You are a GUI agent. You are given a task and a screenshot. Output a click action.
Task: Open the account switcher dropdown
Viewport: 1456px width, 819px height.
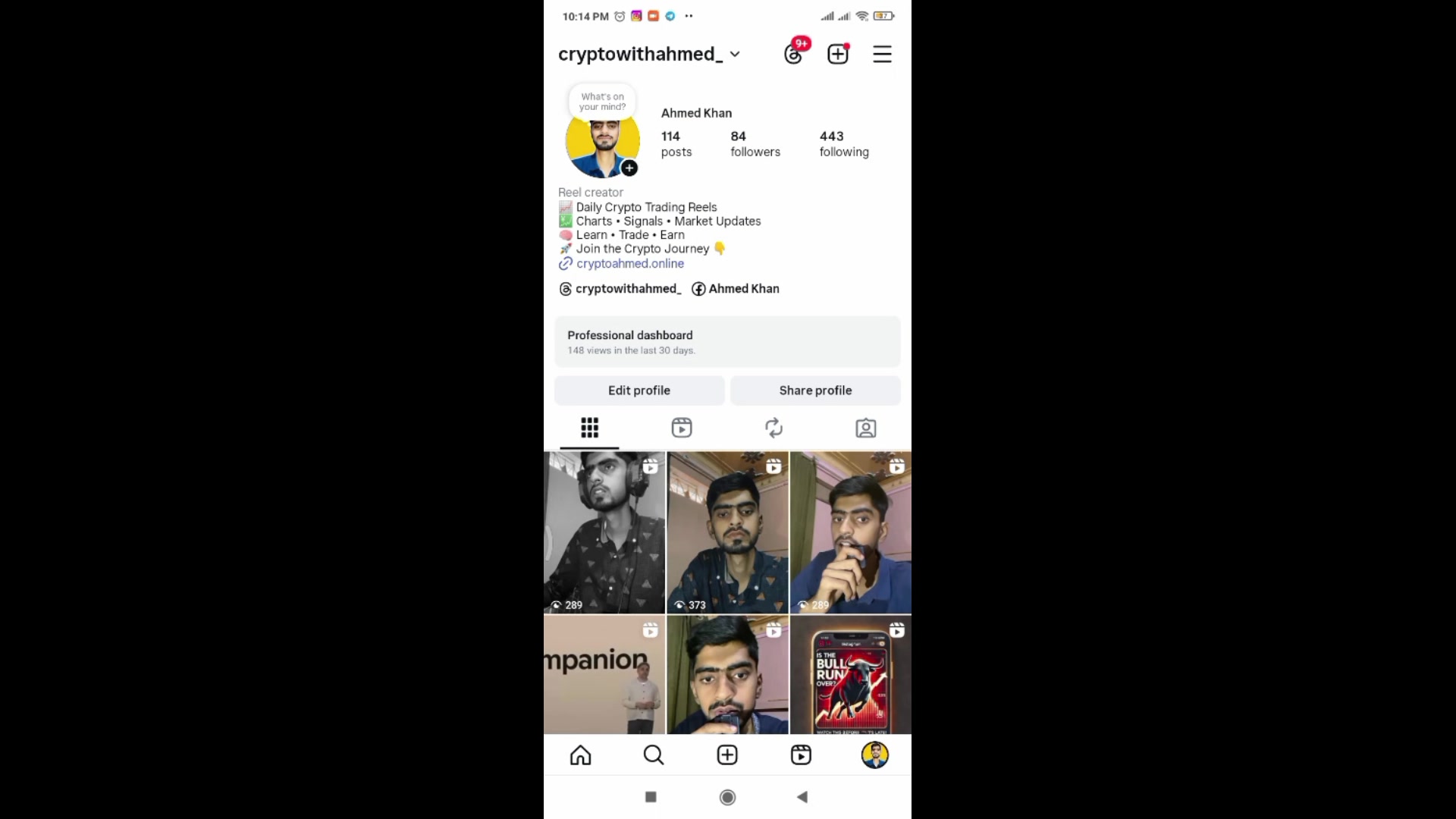[x=734, y=54]
